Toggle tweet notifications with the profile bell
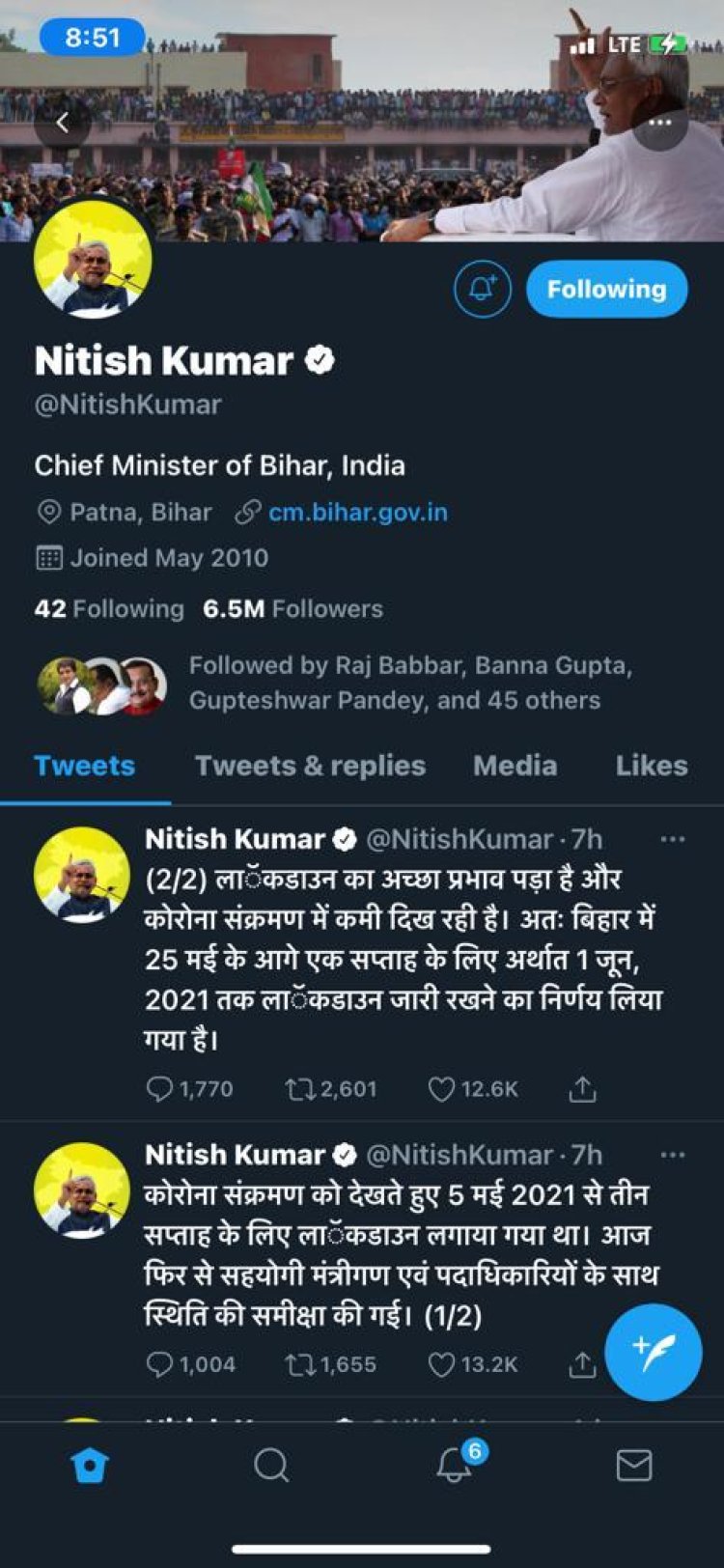The width and height of the screenshot is (724, 1568). [480, 288]
